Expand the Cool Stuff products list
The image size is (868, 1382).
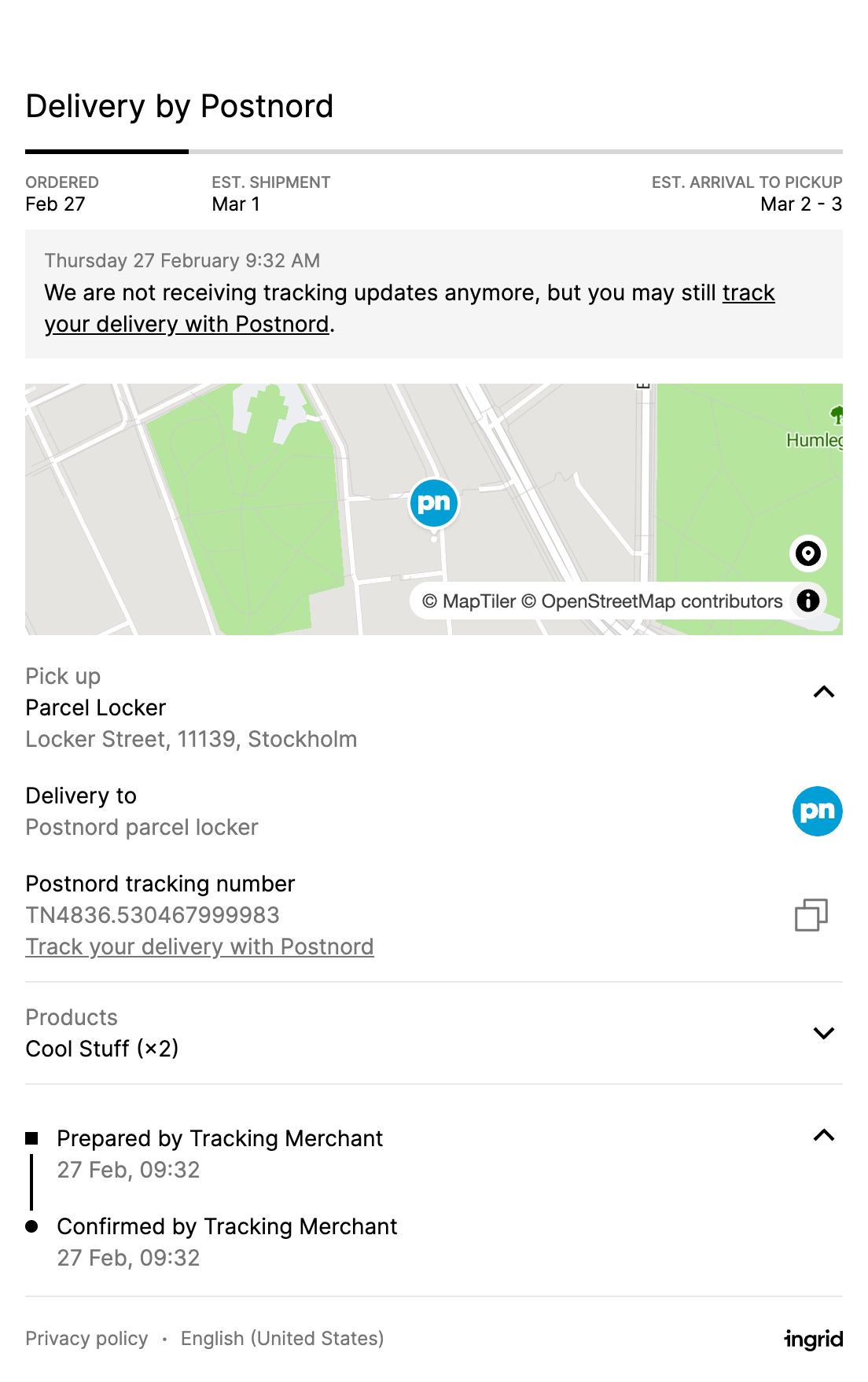tap(823, 1034)
